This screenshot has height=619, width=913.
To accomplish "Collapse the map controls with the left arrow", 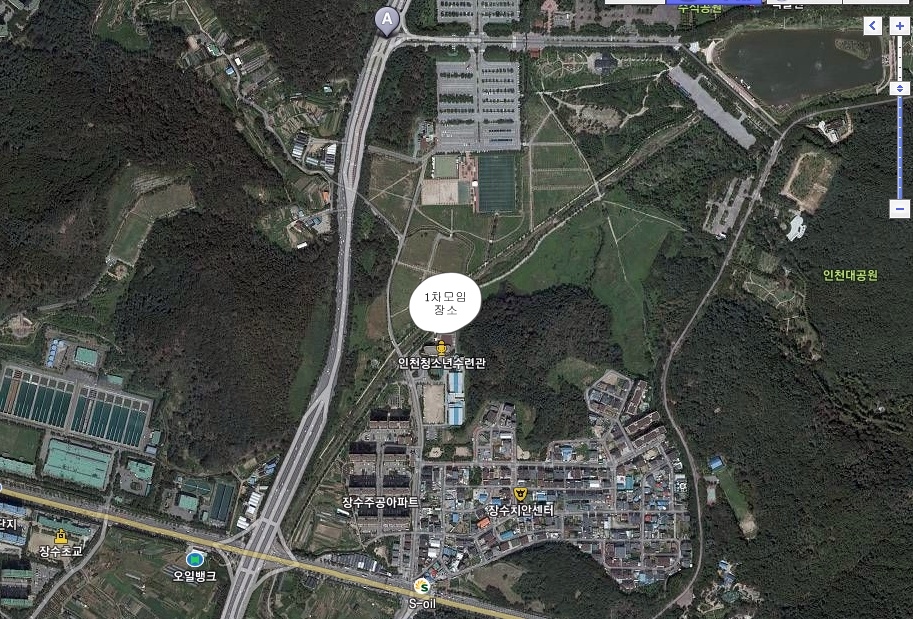I will click(x=873, y=26).
